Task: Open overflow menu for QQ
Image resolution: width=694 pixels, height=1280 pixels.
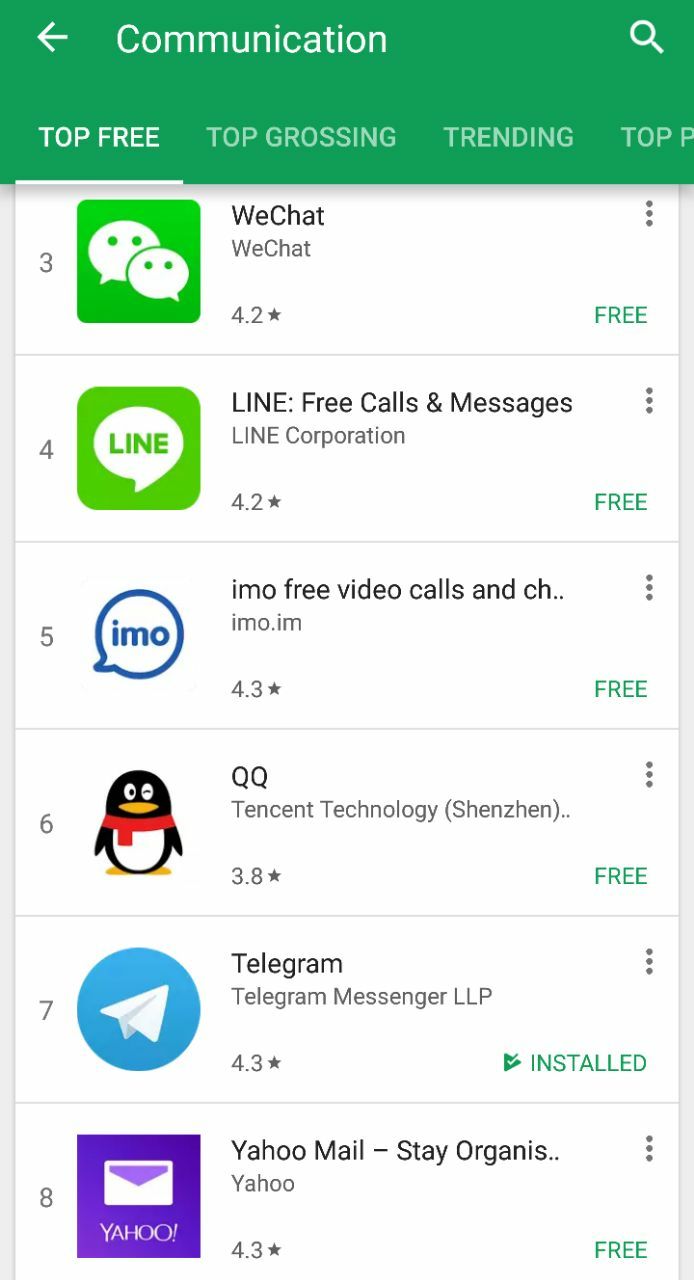Action: [649, 775]
